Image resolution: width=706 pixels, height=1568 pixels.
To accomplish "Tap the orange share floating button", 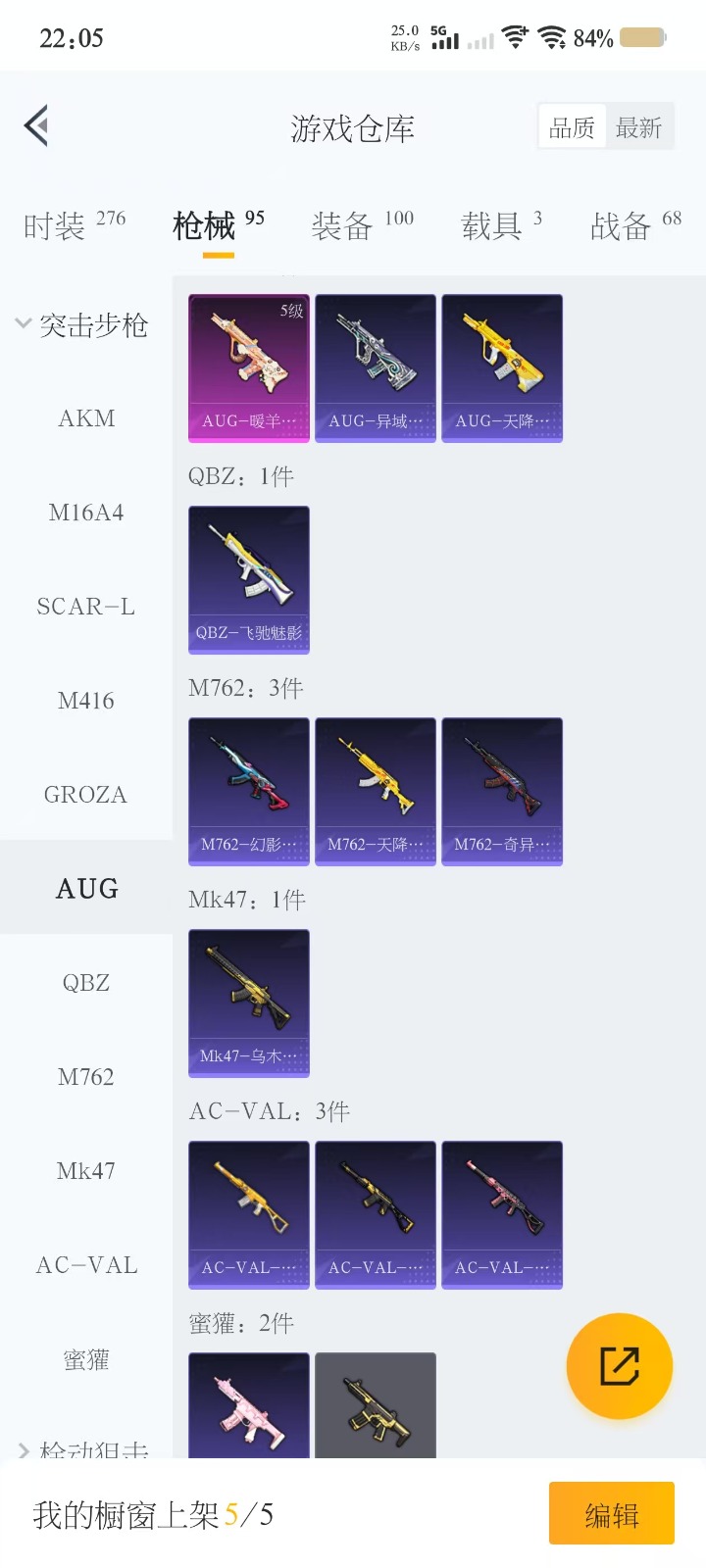I will tap(620, 1365).
